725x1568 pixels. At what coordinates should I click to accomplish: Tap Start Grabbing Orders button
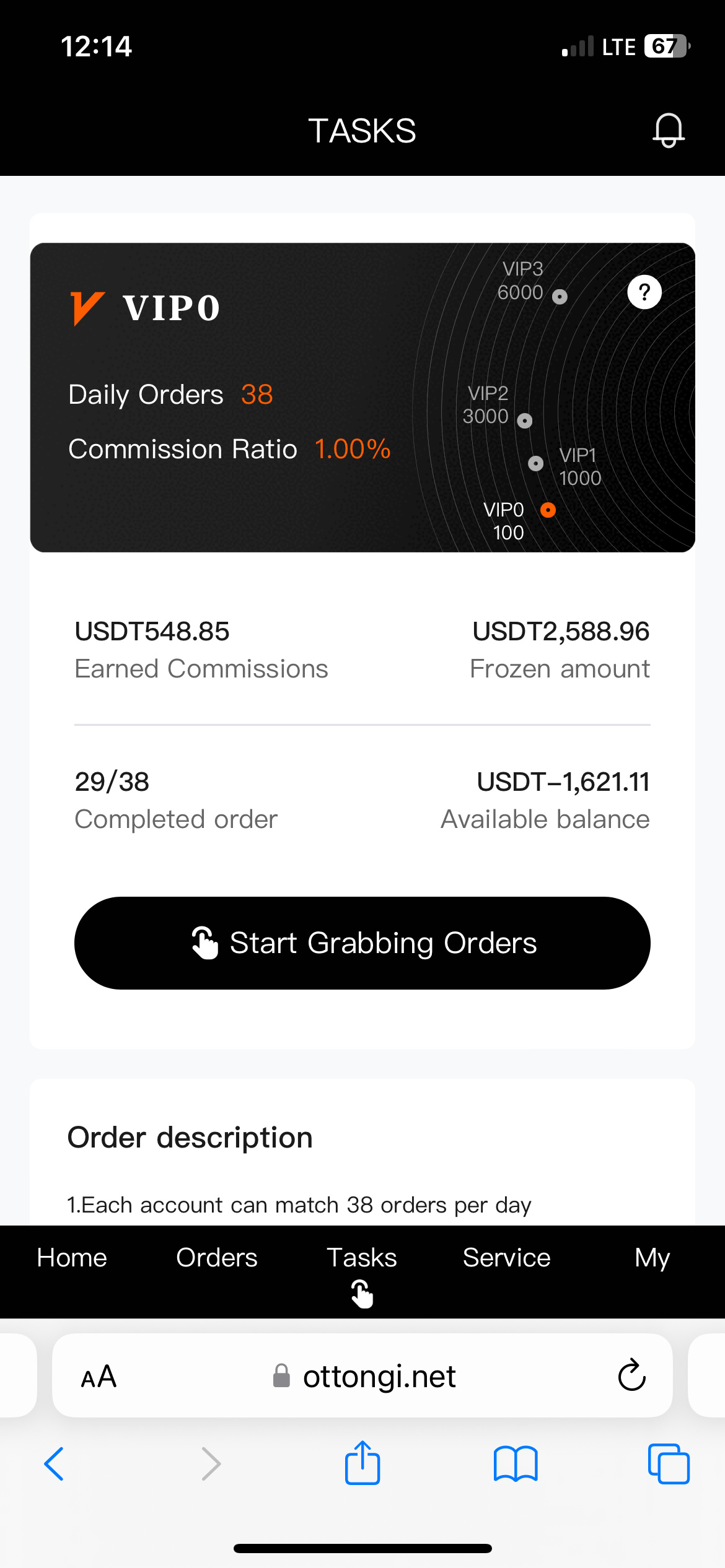pyautogui.click(x=362, y=943)
